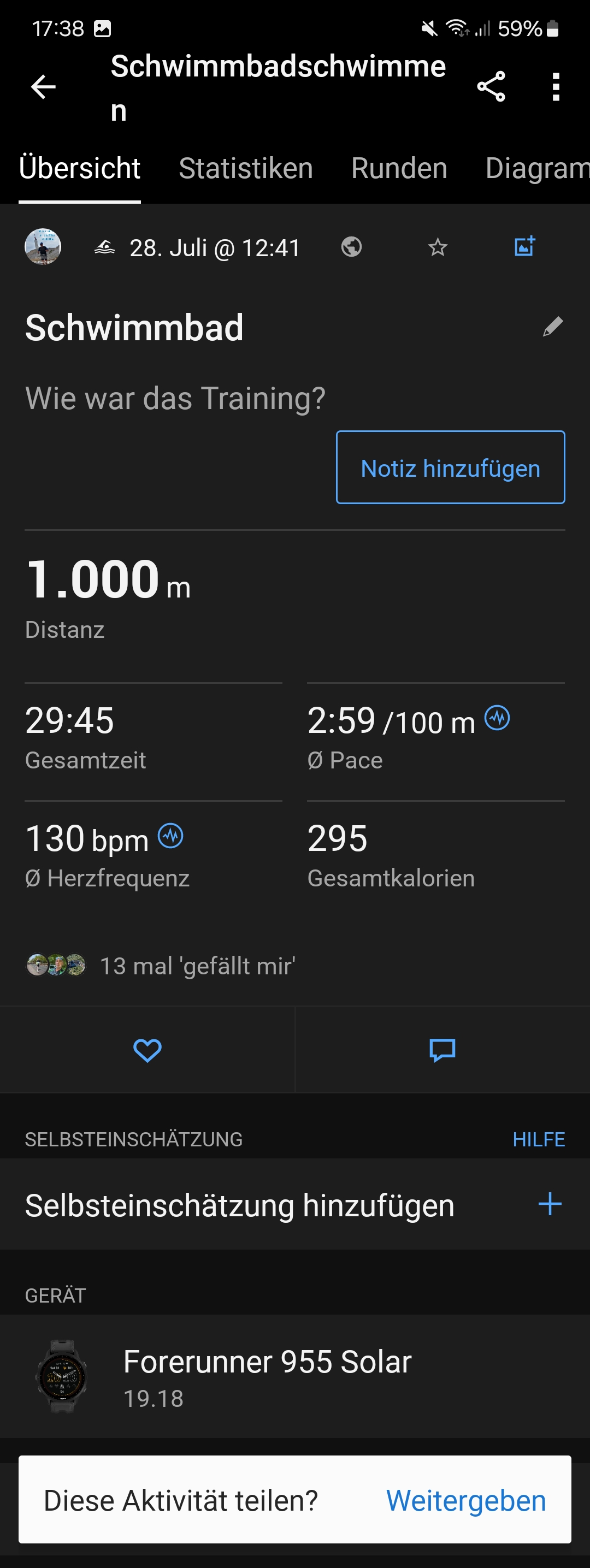590x1568 pixels.
Task: Switch to the Runden tab
Action: [399, 168]
